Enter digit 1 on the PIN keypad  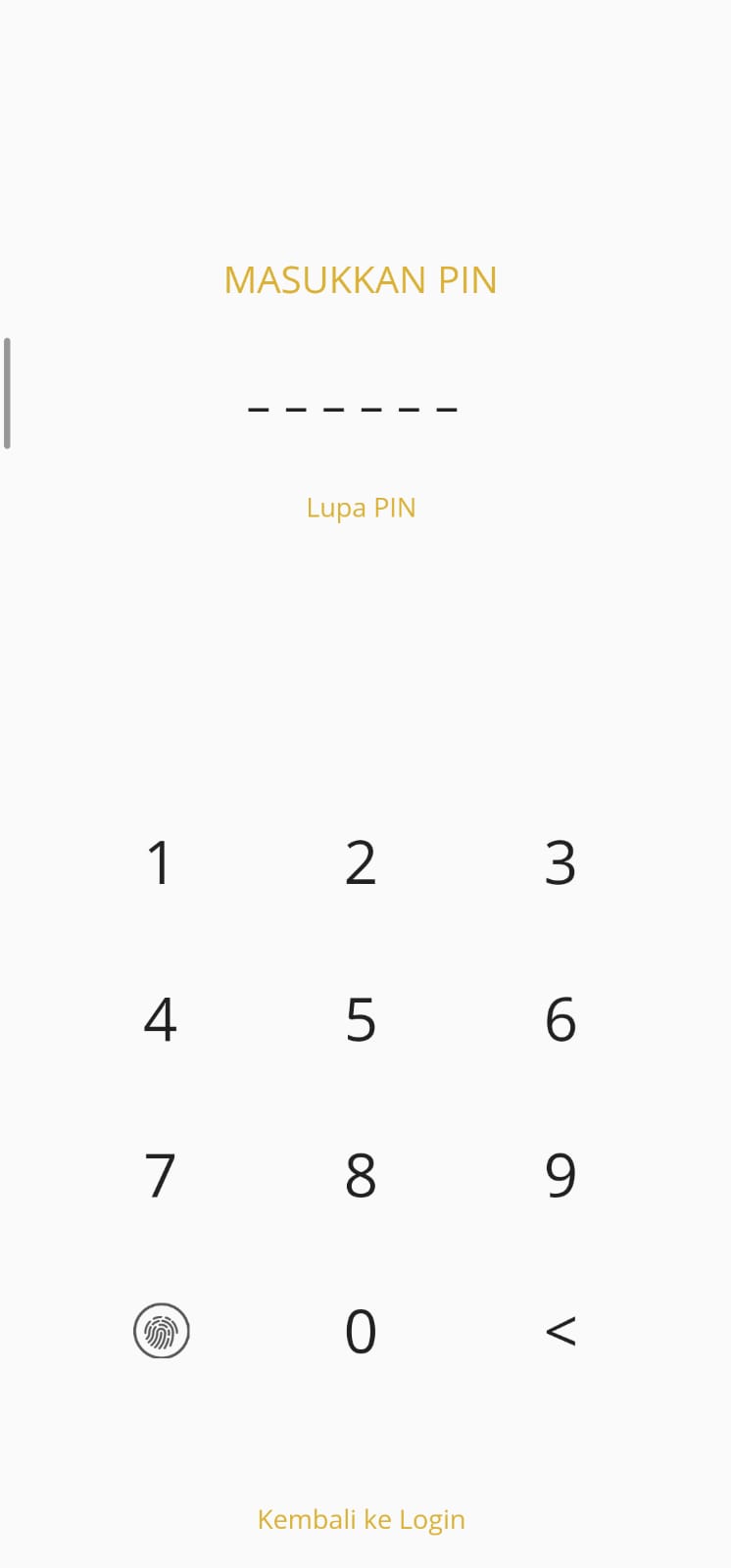(160, 863)
